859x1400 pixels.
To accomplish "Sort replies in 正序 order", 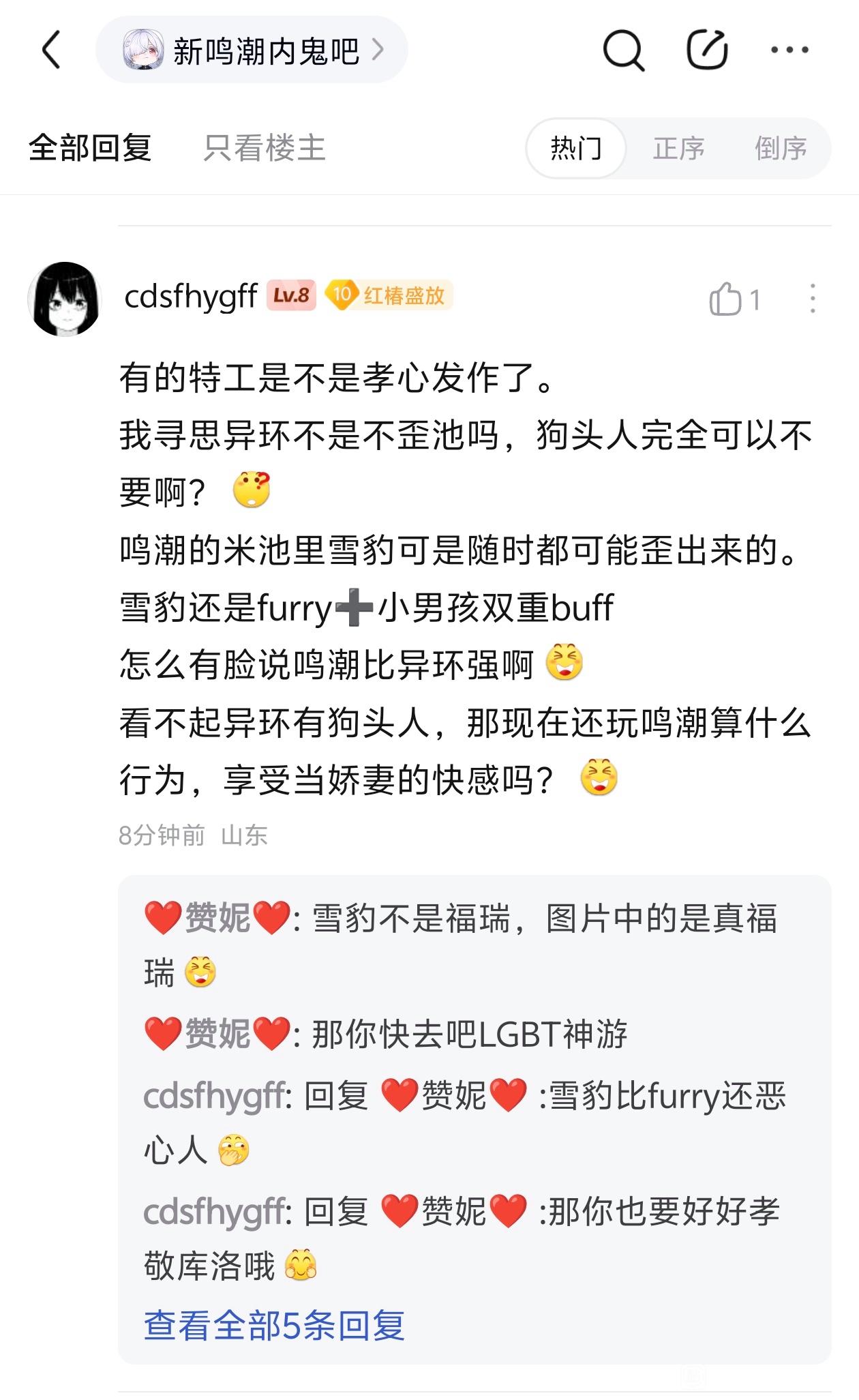I will pyautogui.click(x=678, y=148).
